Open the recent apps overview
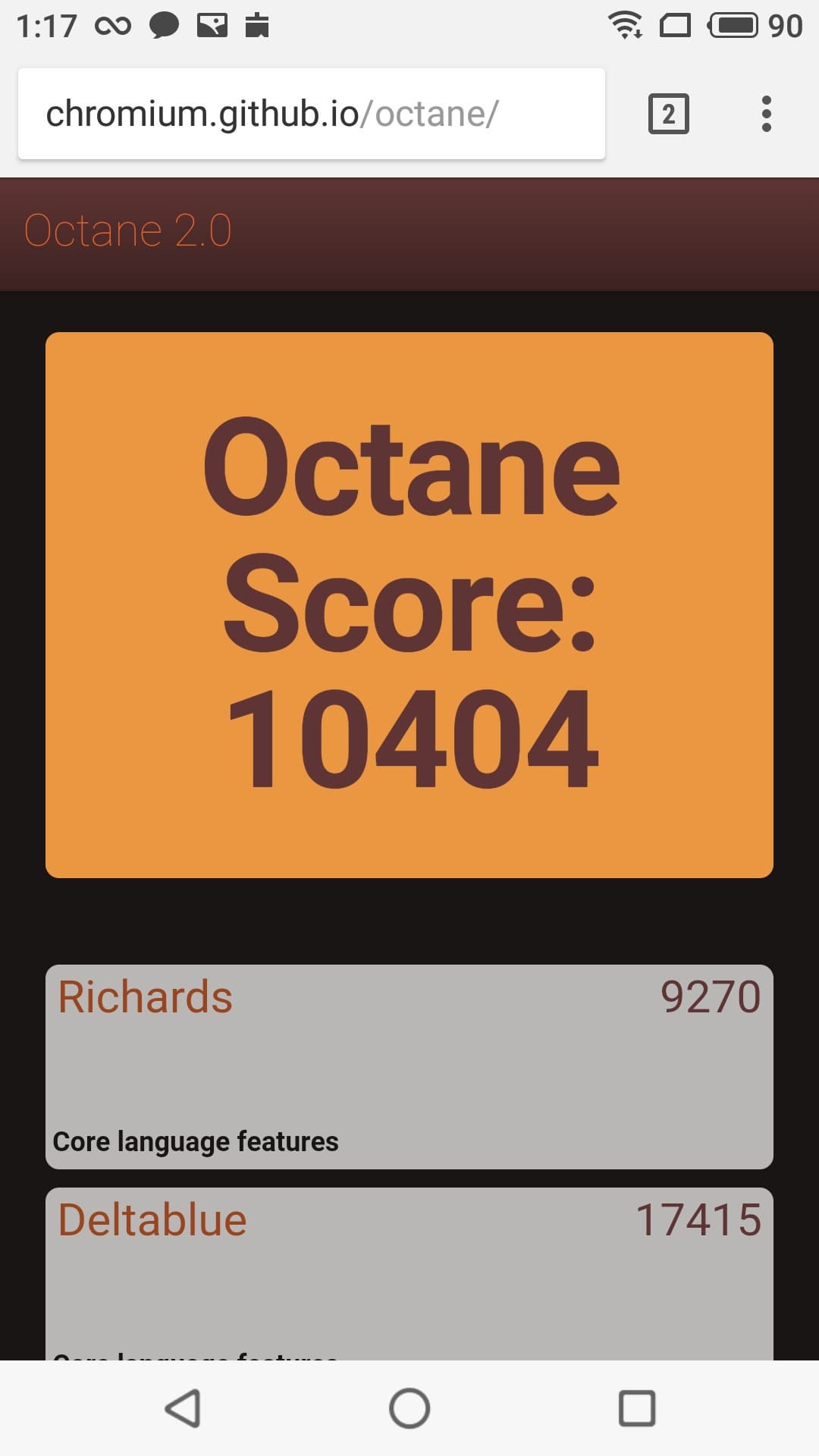Image resolution: width=819 pixels, height=1456 pixels. (637, 1408)
